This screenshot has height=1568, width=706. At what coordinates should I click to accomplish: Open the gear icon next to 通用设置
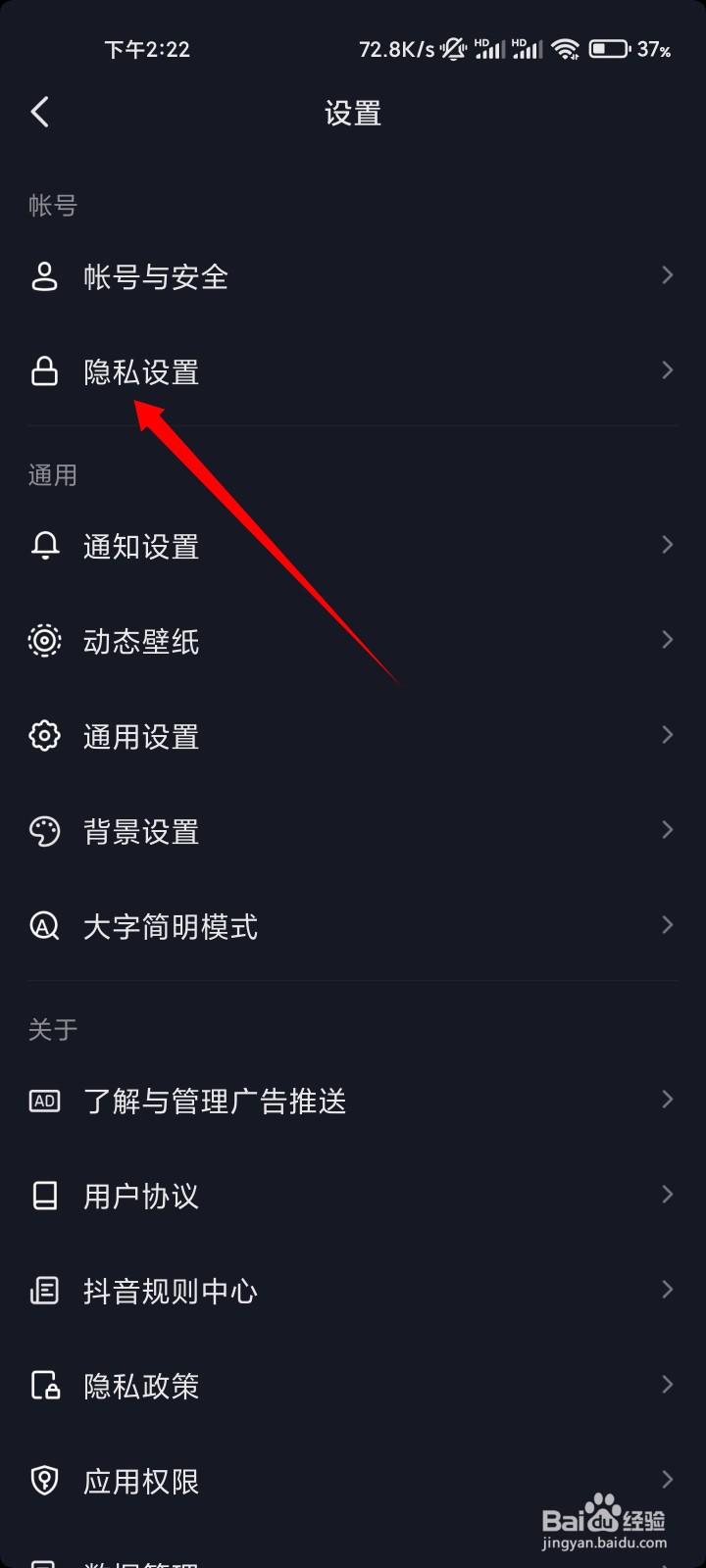click(44, 735)
